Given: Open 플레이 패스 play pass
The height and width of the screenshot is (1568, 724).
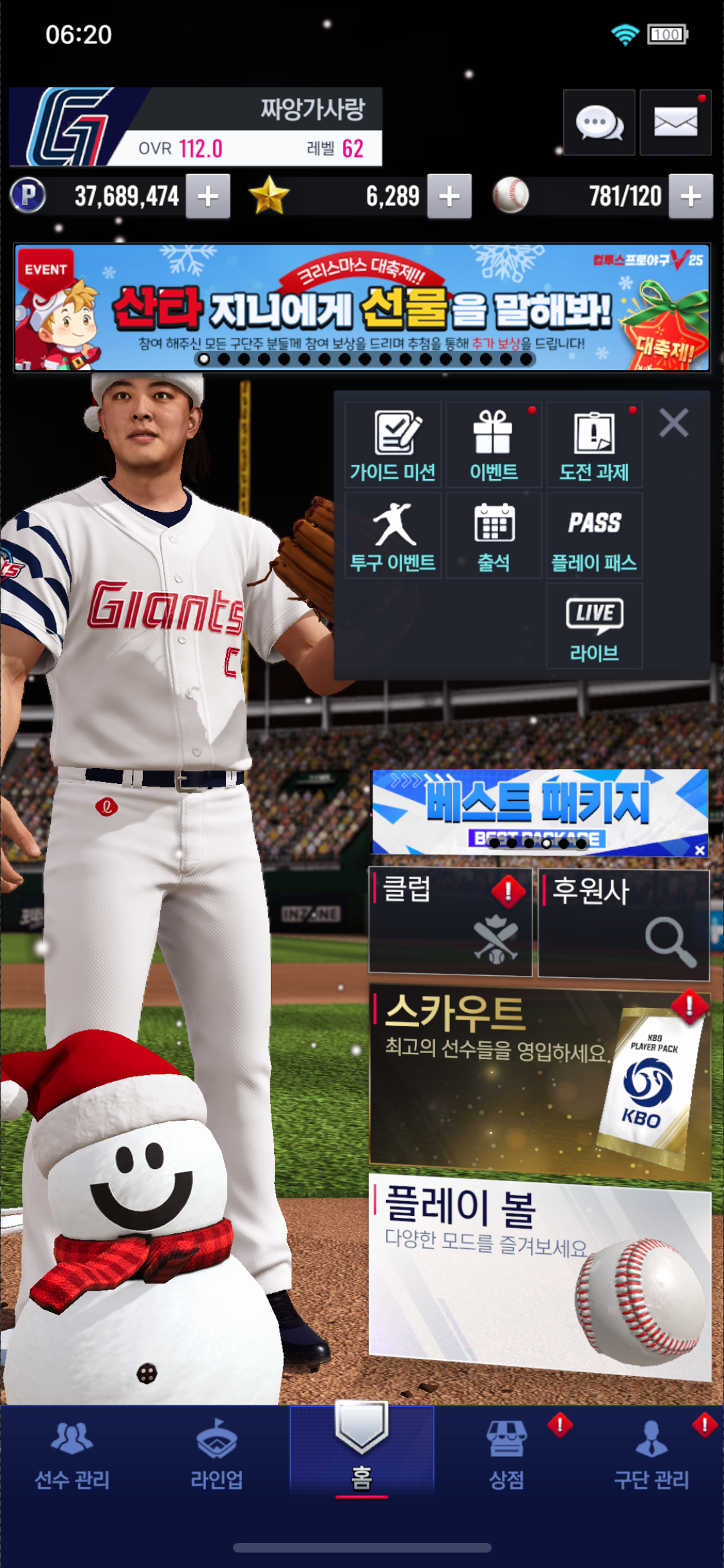Looking at the screenshot, I should 594,536.
